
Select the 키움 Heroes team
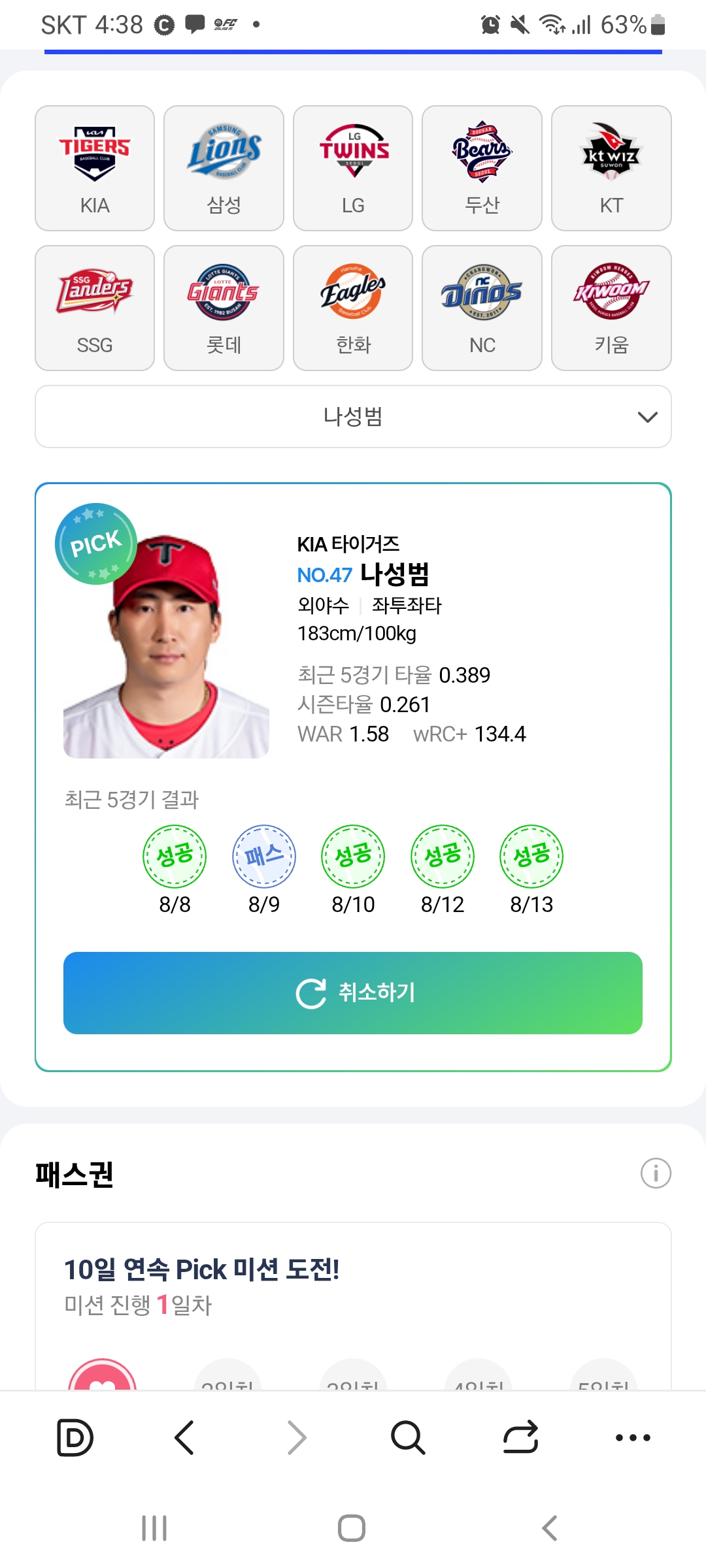coord(611,308)
